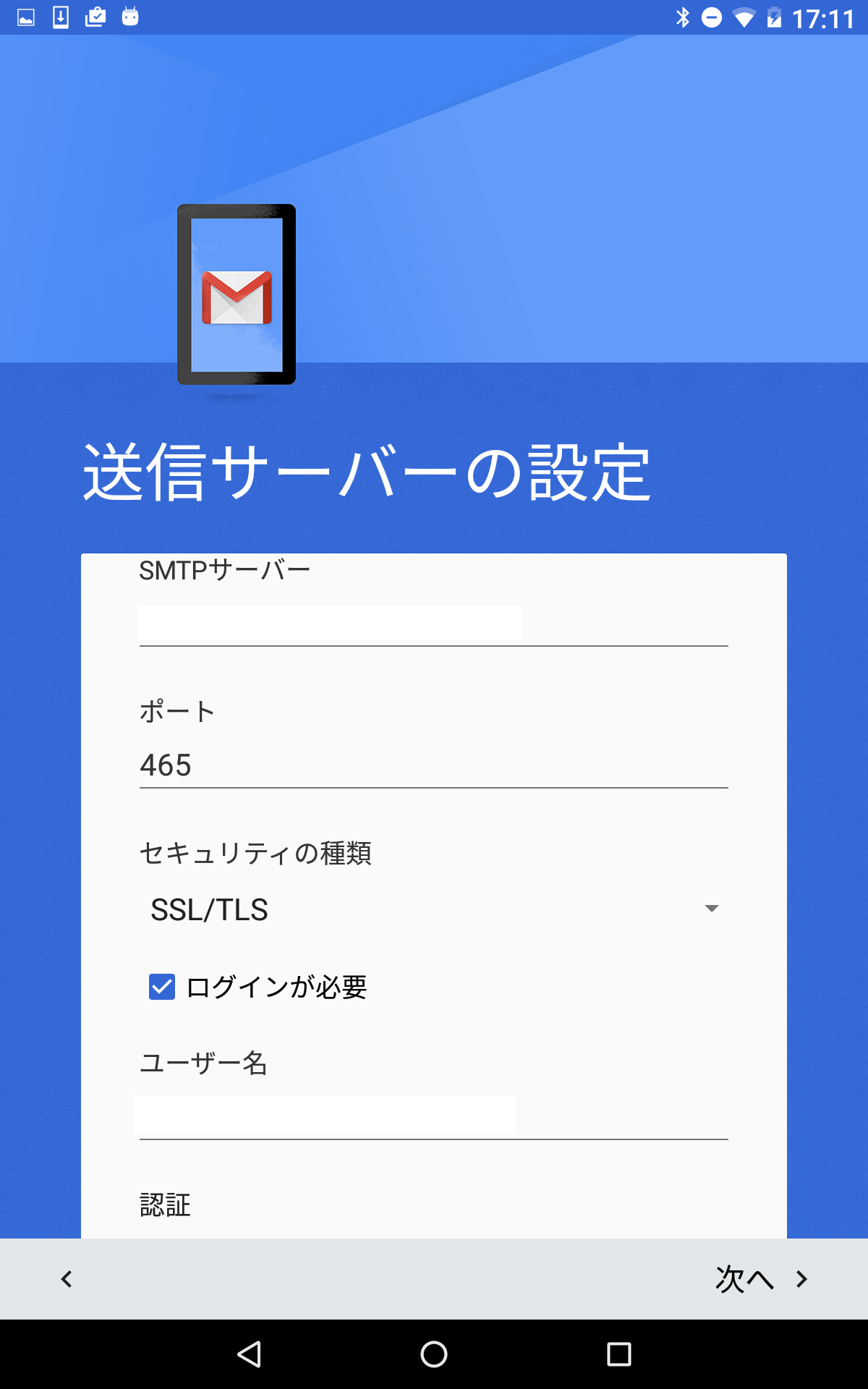
Task: Tap the SMTPサーバー input field
Action: [433, 624]
